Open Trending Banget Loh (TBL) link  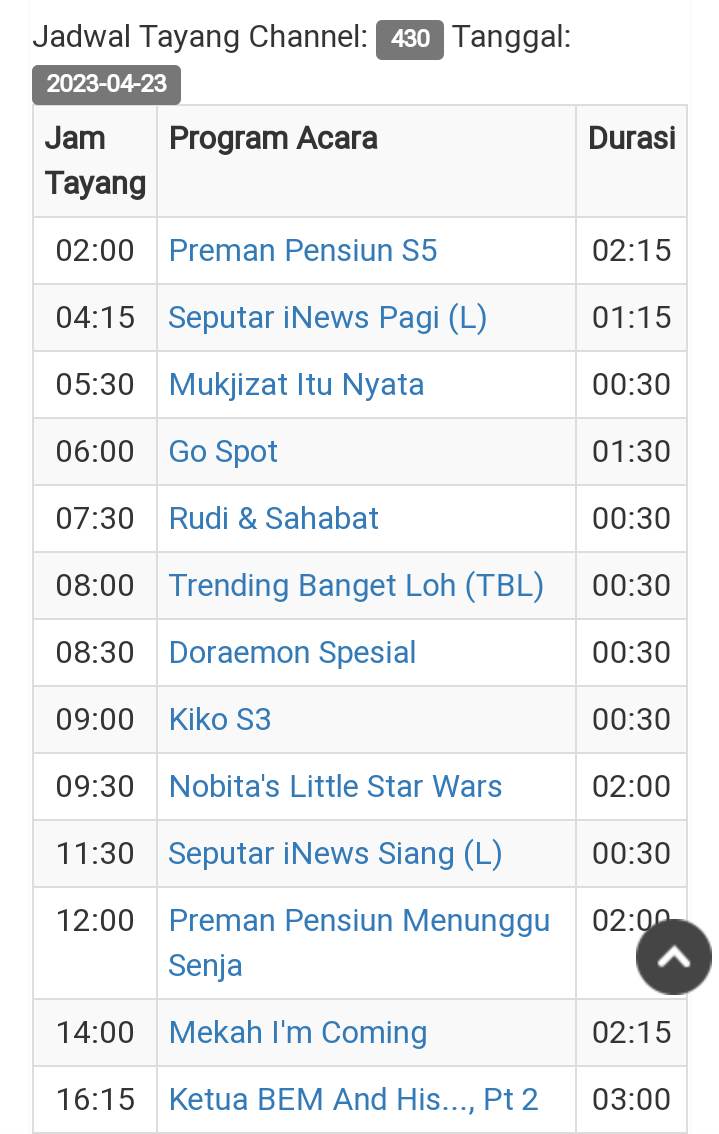[x=356, y=585]
